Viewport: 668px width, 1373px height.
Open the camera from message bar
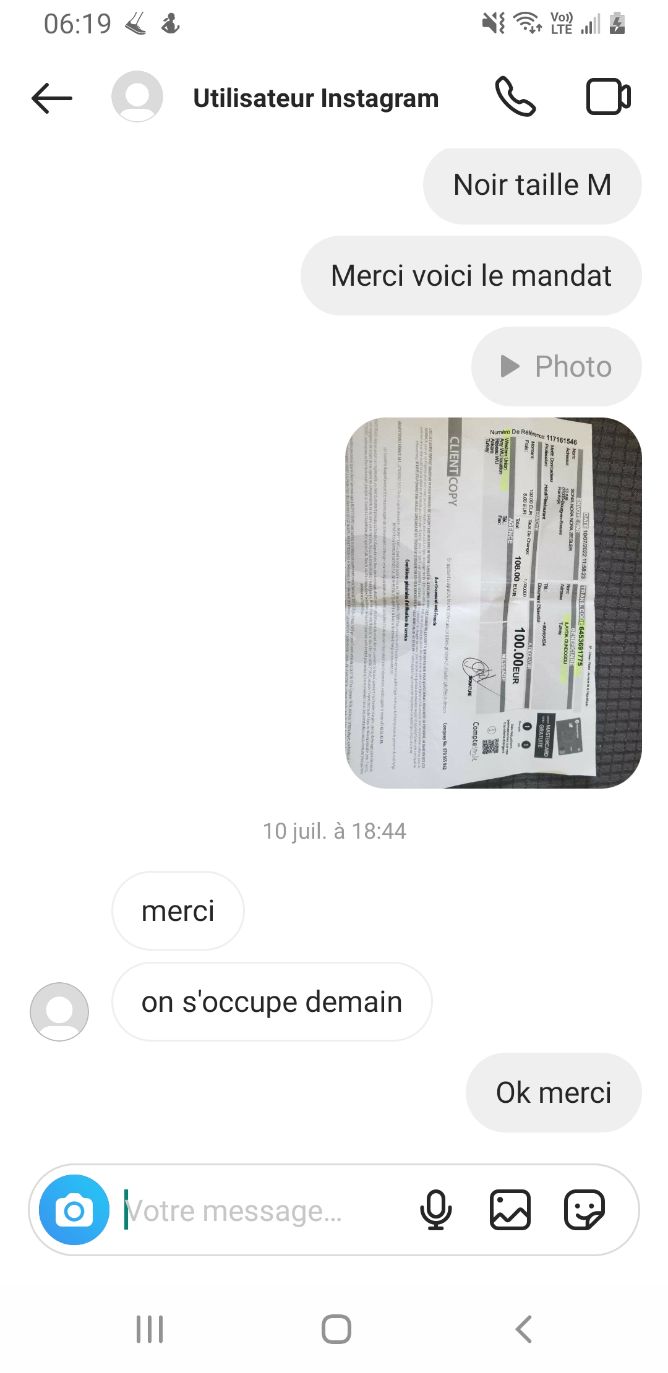pyautogui.click(x=74, y=1211)
